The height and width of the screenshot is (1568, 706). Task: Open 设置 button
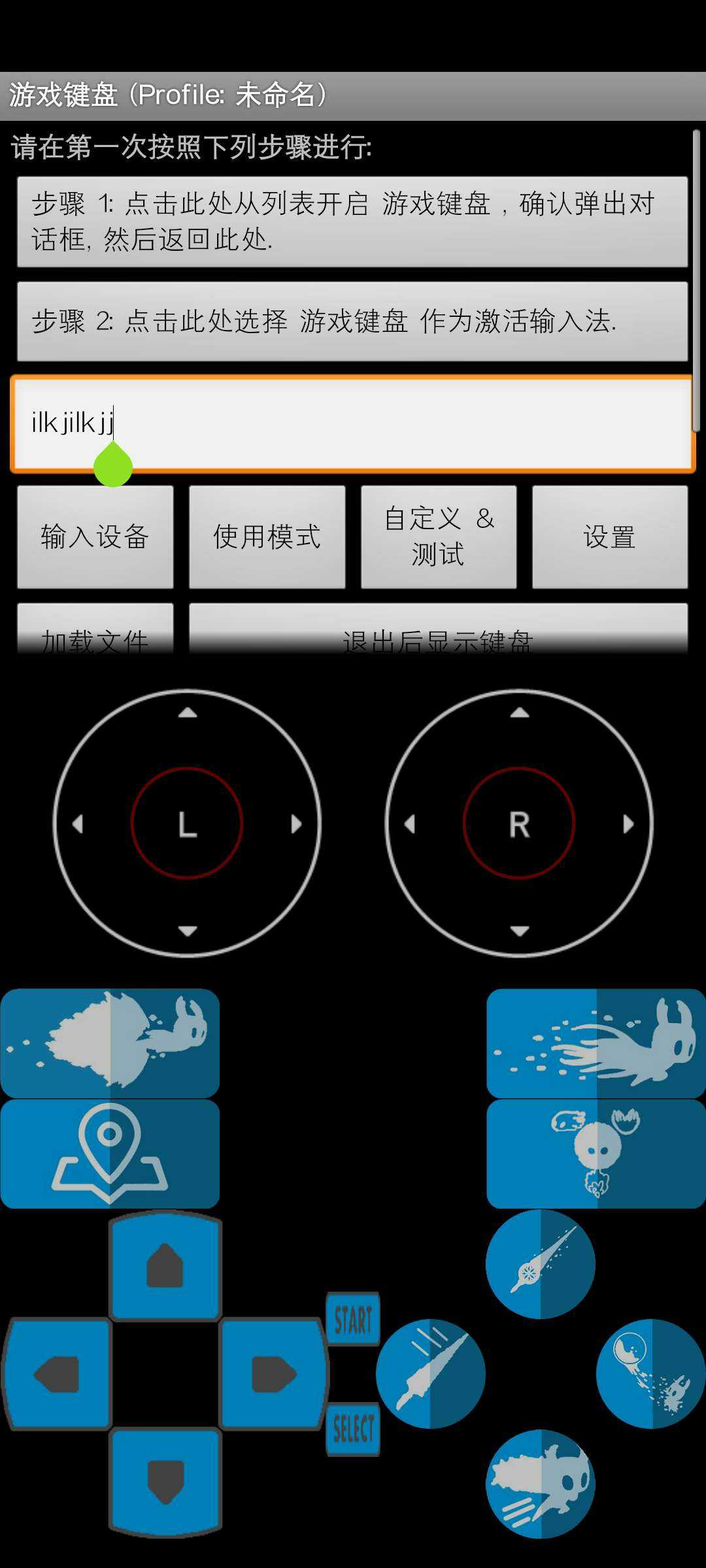[x=609, y=536]
